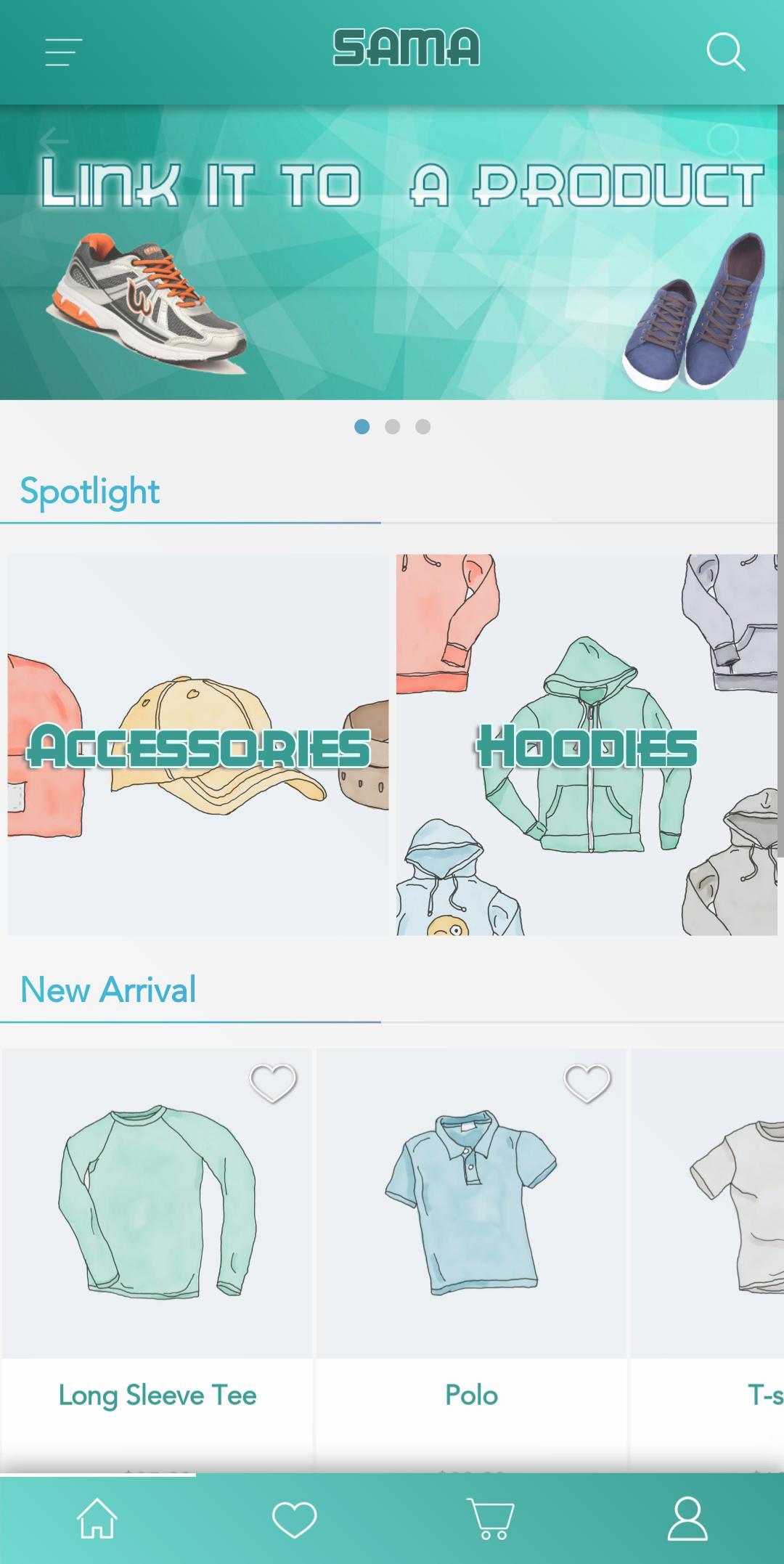This screenshot has height=1564, width=784.
Task: Open the Profile account tab
Action: click(x=687, y=1519)
